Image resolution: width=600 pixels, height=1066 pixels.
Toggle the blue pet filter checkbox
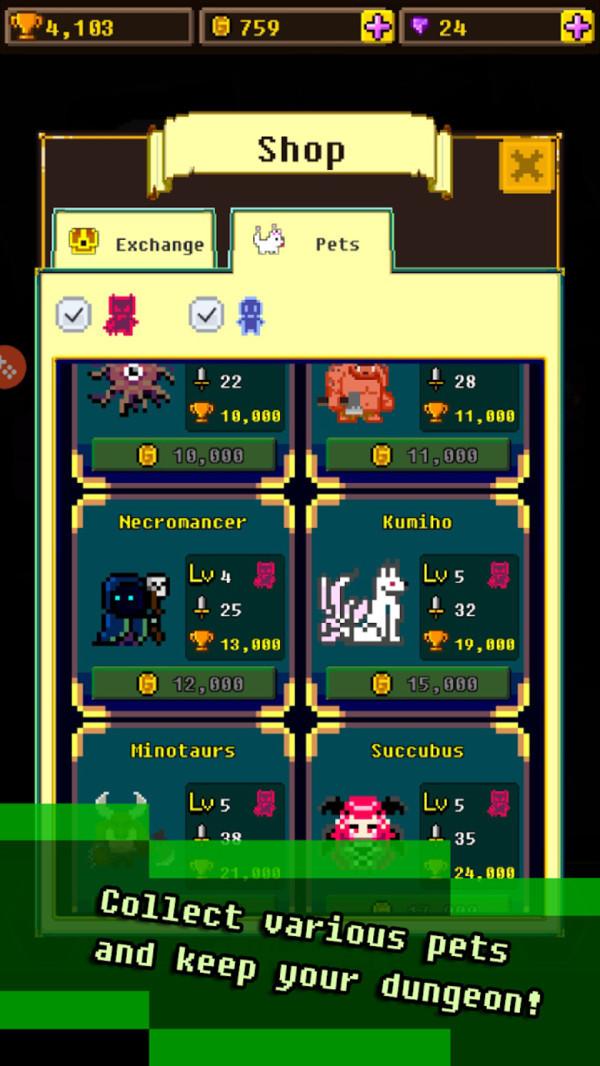[x=206, y=316]
